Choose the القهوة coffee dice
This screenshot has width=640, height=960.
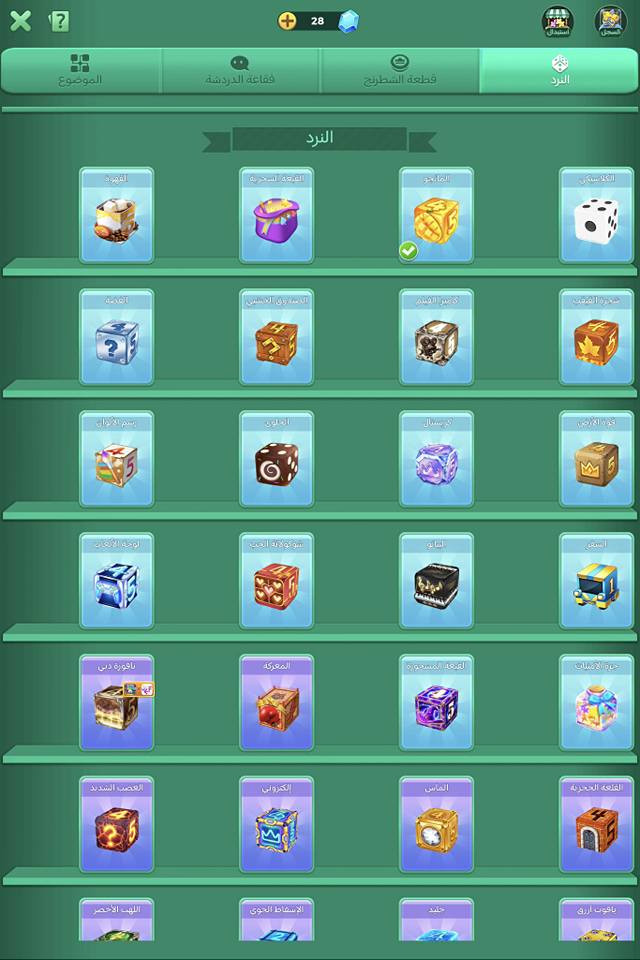117,215
